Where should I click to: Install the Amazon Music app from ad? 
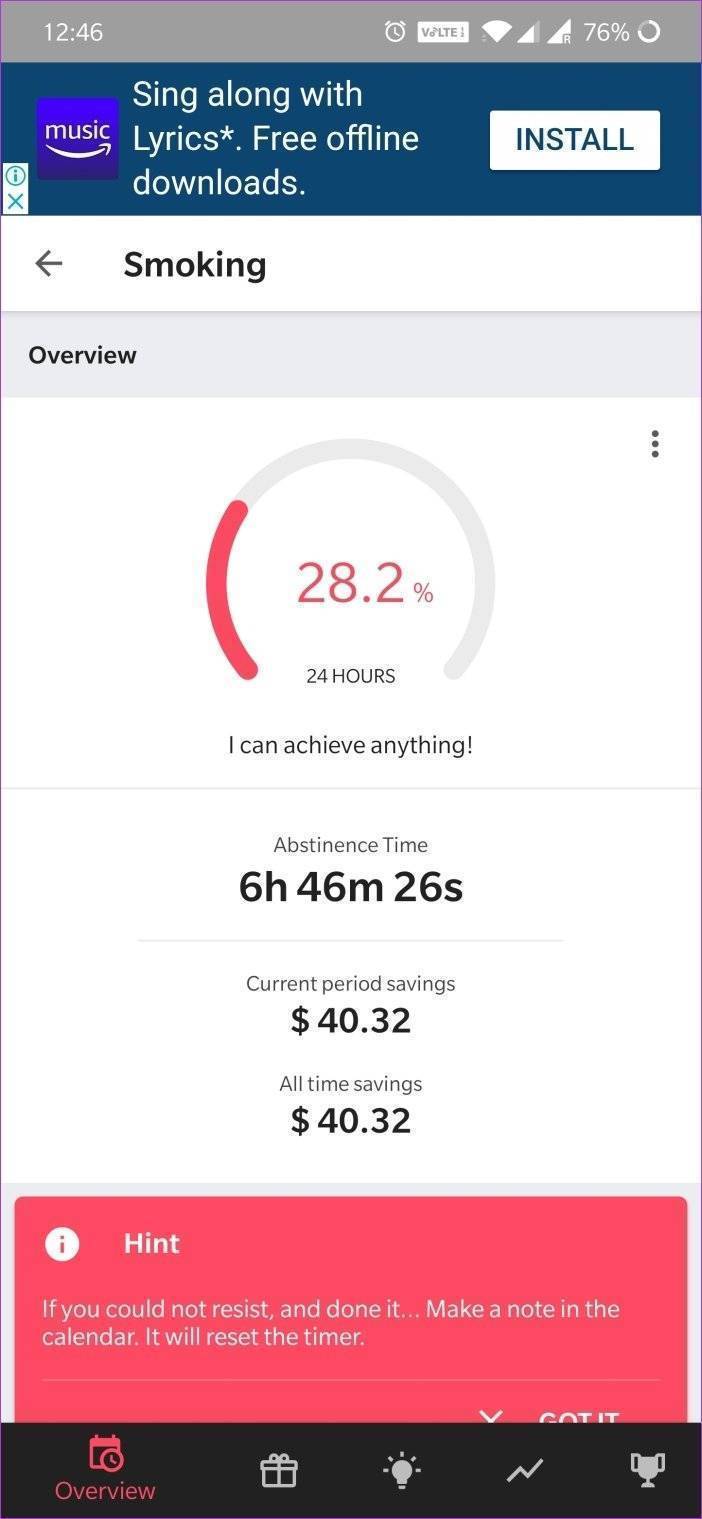coord(575,140)
